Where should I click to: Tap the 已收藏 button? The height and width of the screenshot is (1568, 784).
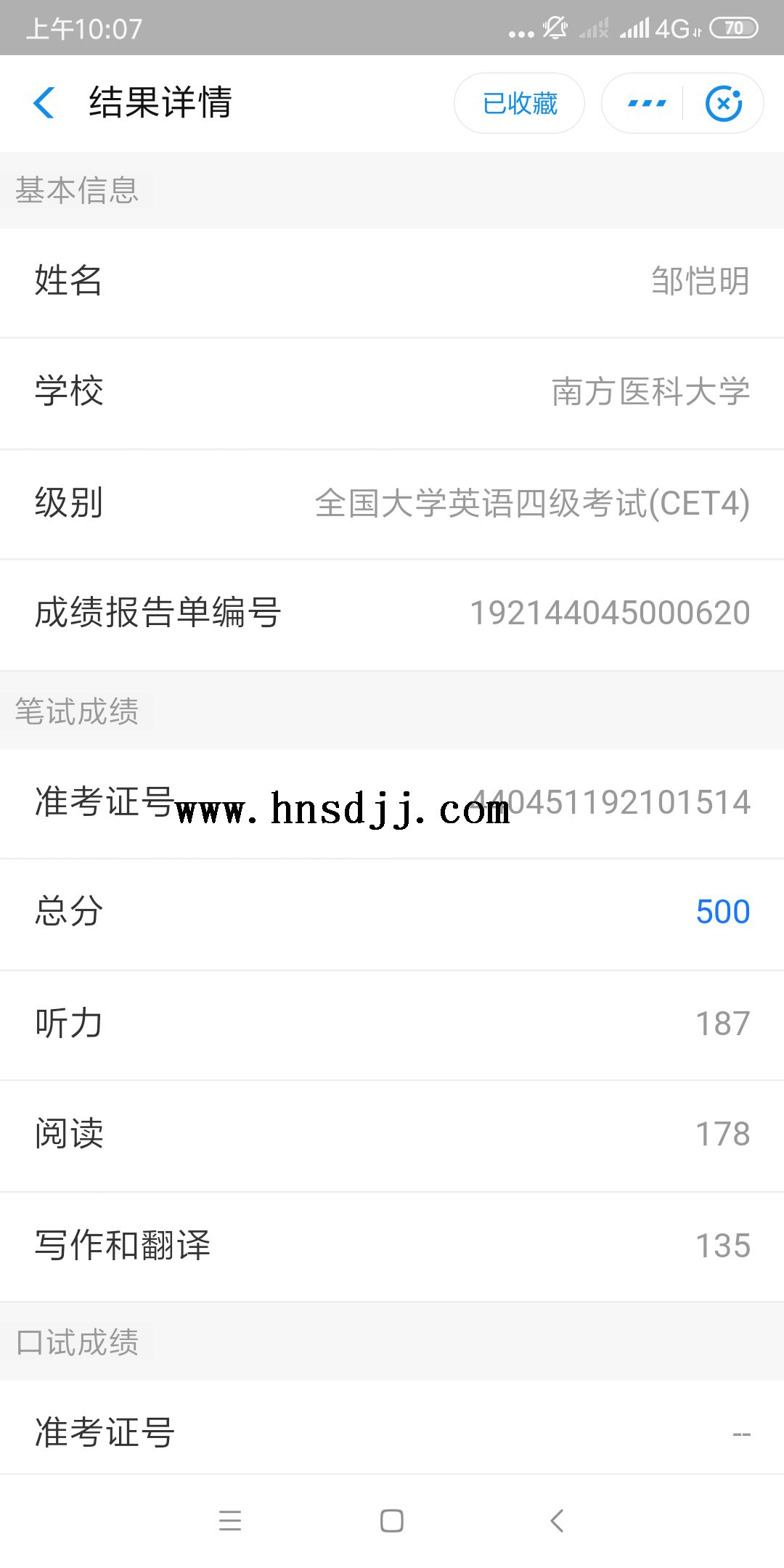[519, 103]
